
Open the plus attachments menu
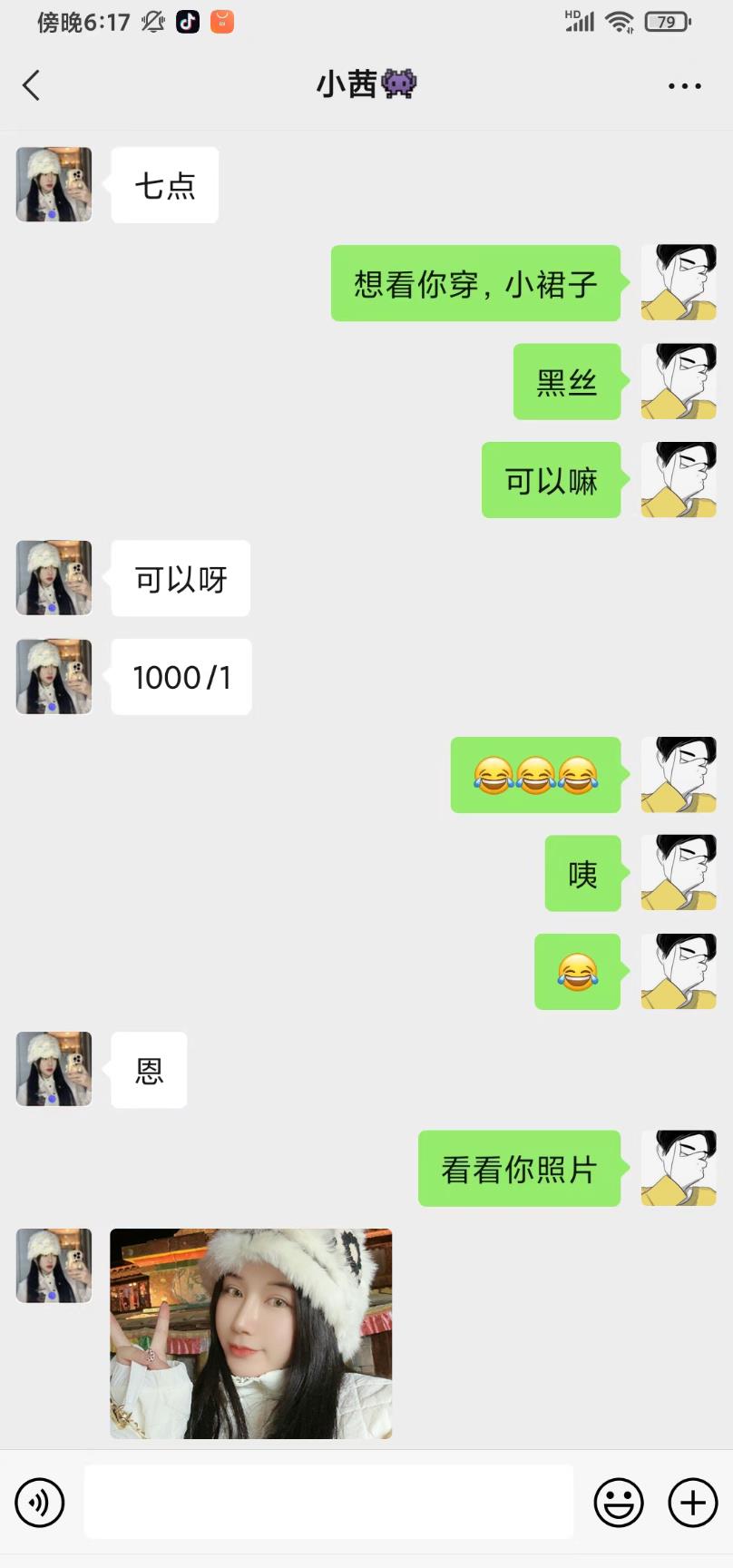pyautogui.click(x=692, y=1503)
